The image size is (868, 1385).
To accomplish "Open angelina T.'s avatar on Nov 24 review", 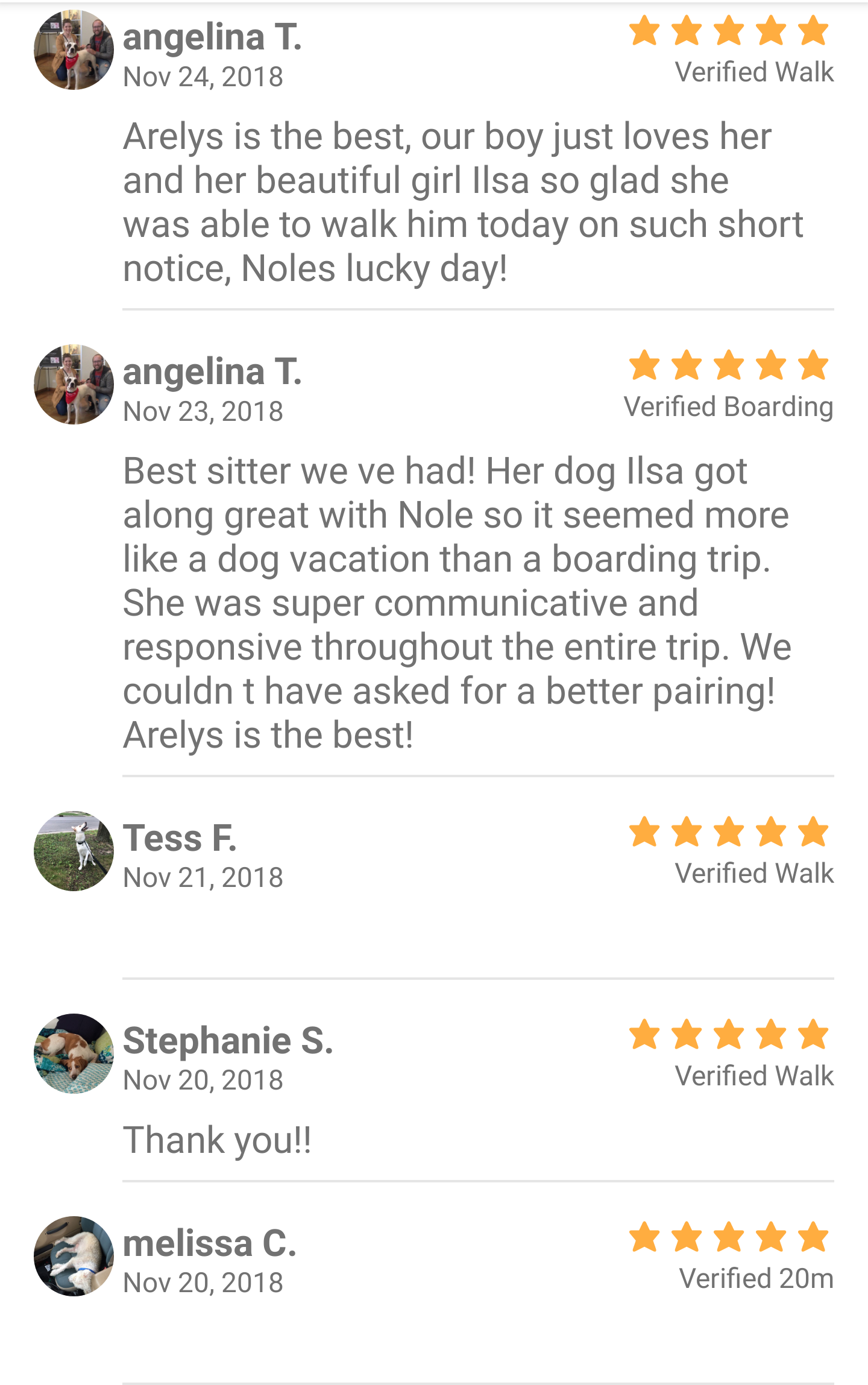I will (x=74, y=50).
